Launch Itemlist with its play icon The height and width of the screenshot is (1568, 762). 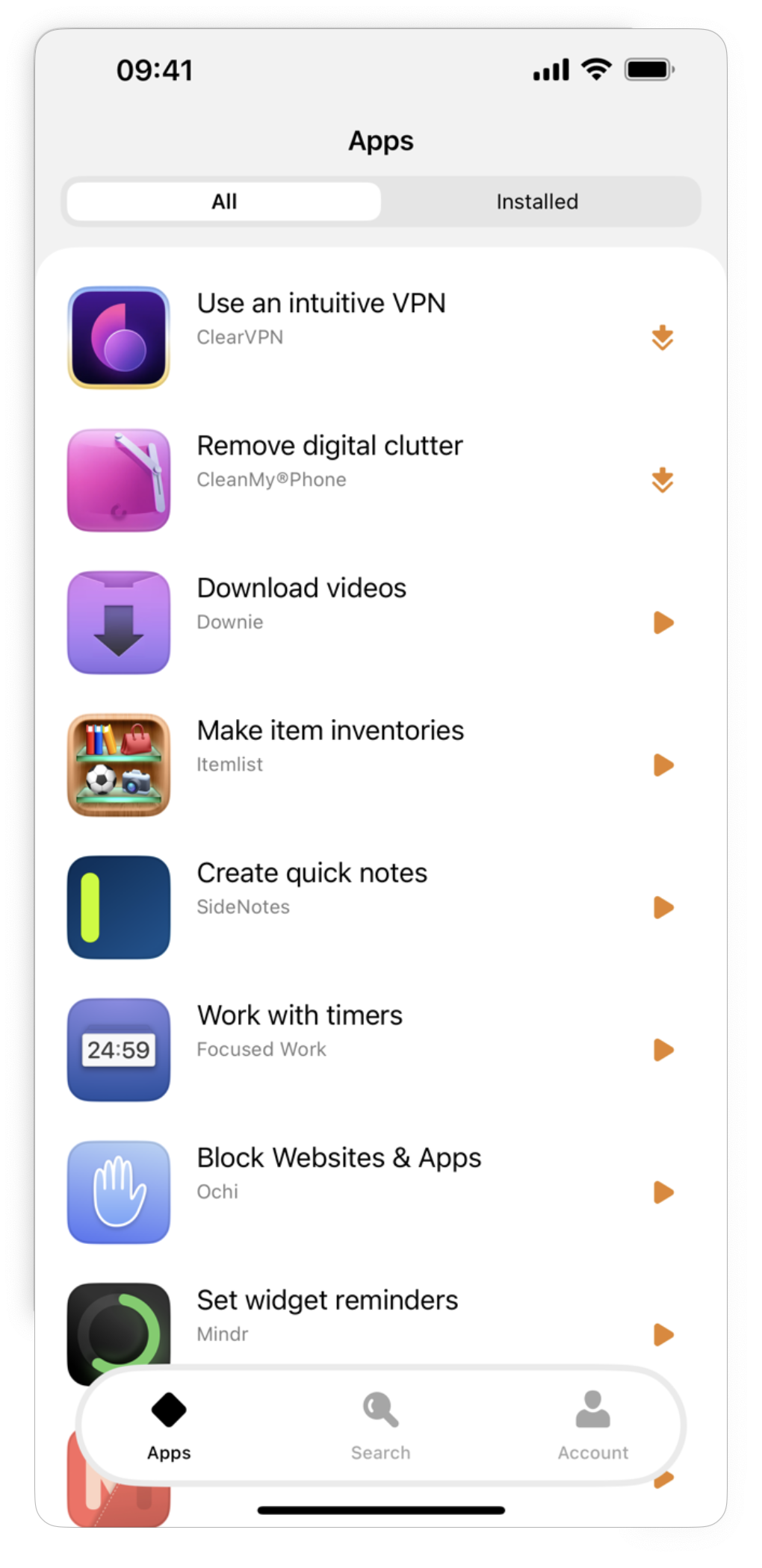coord(663,765)
